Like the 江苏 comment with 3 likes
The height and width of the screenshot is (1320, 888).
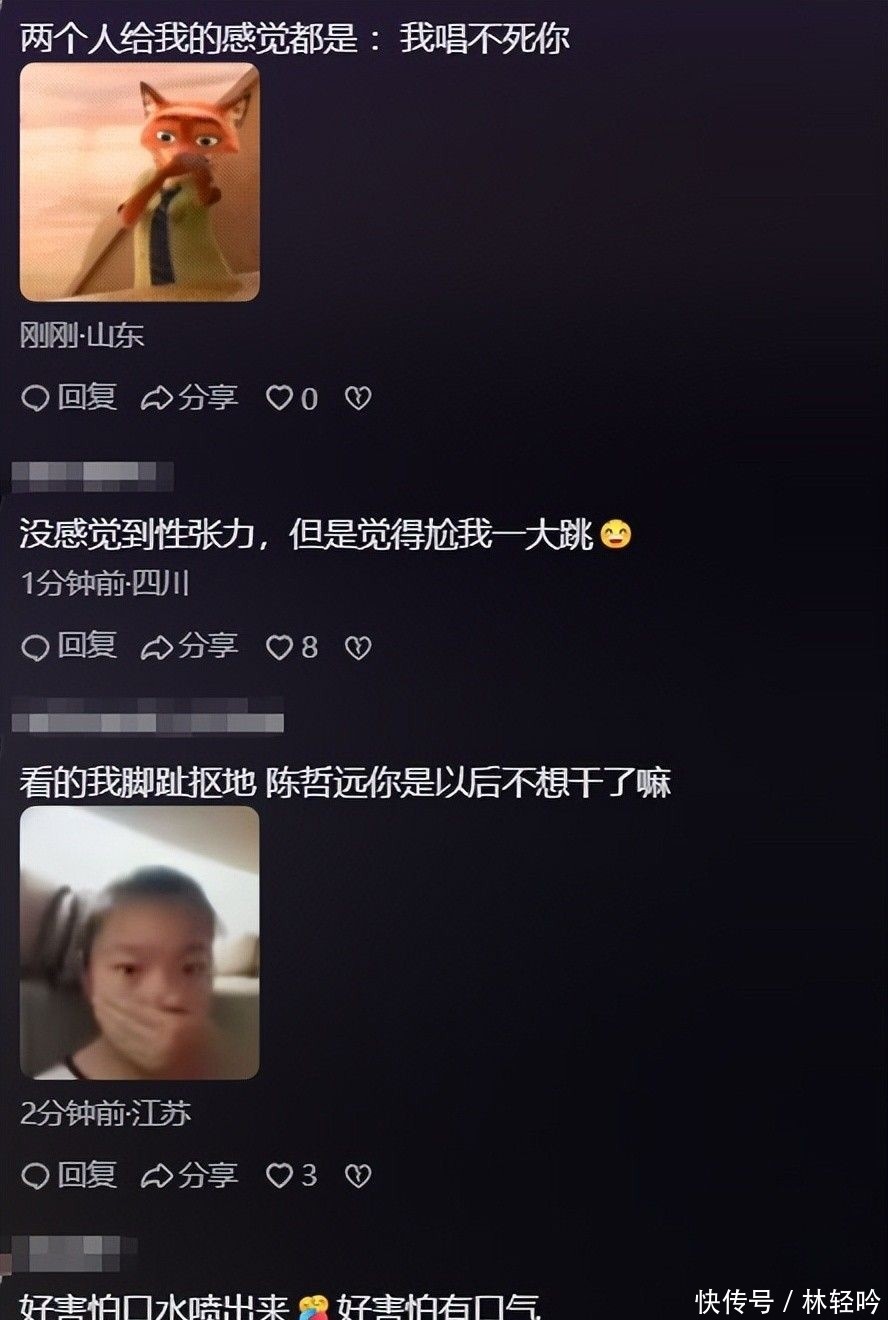279,1175
